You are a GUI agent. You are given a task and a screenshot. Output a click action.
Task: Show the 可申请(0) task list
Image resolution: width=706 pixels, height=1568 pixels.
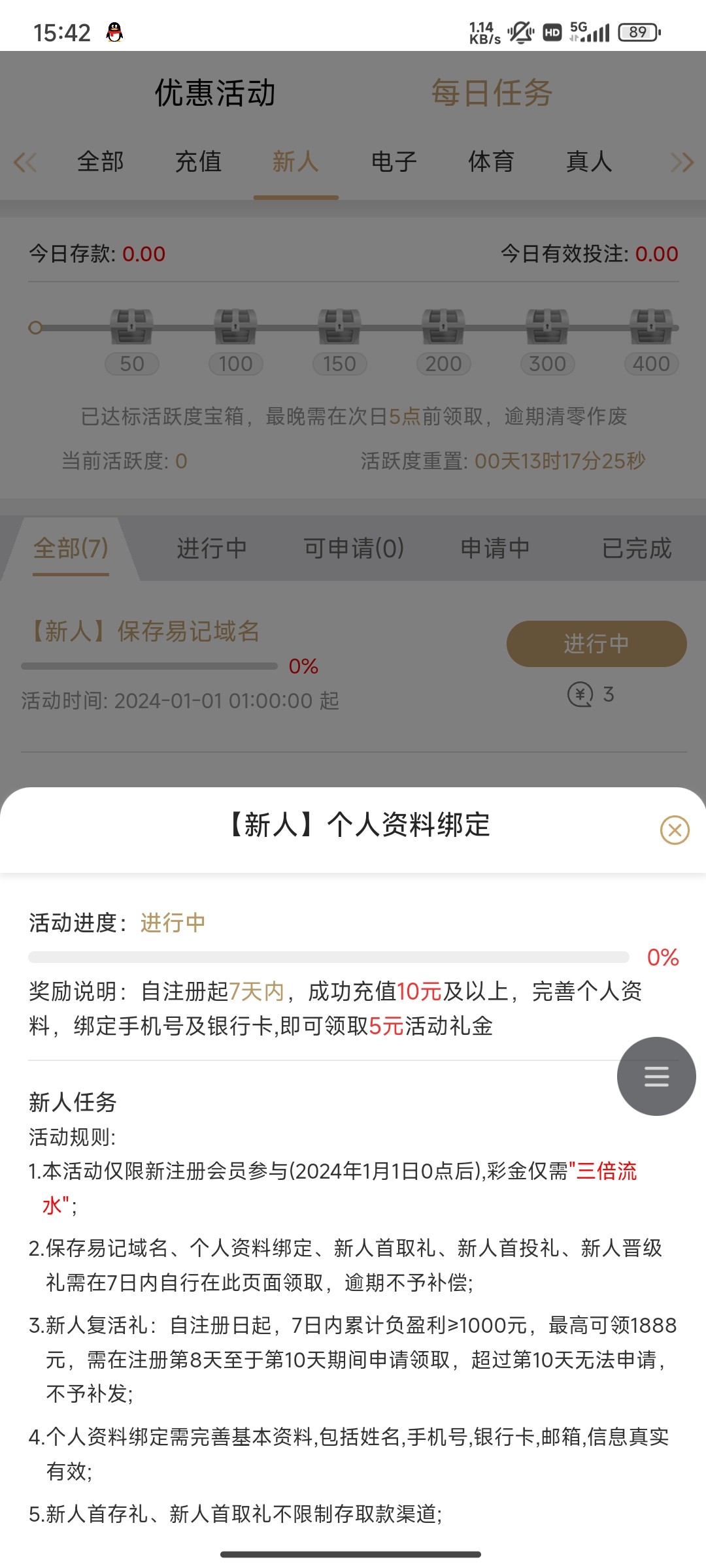pos(354,548)
